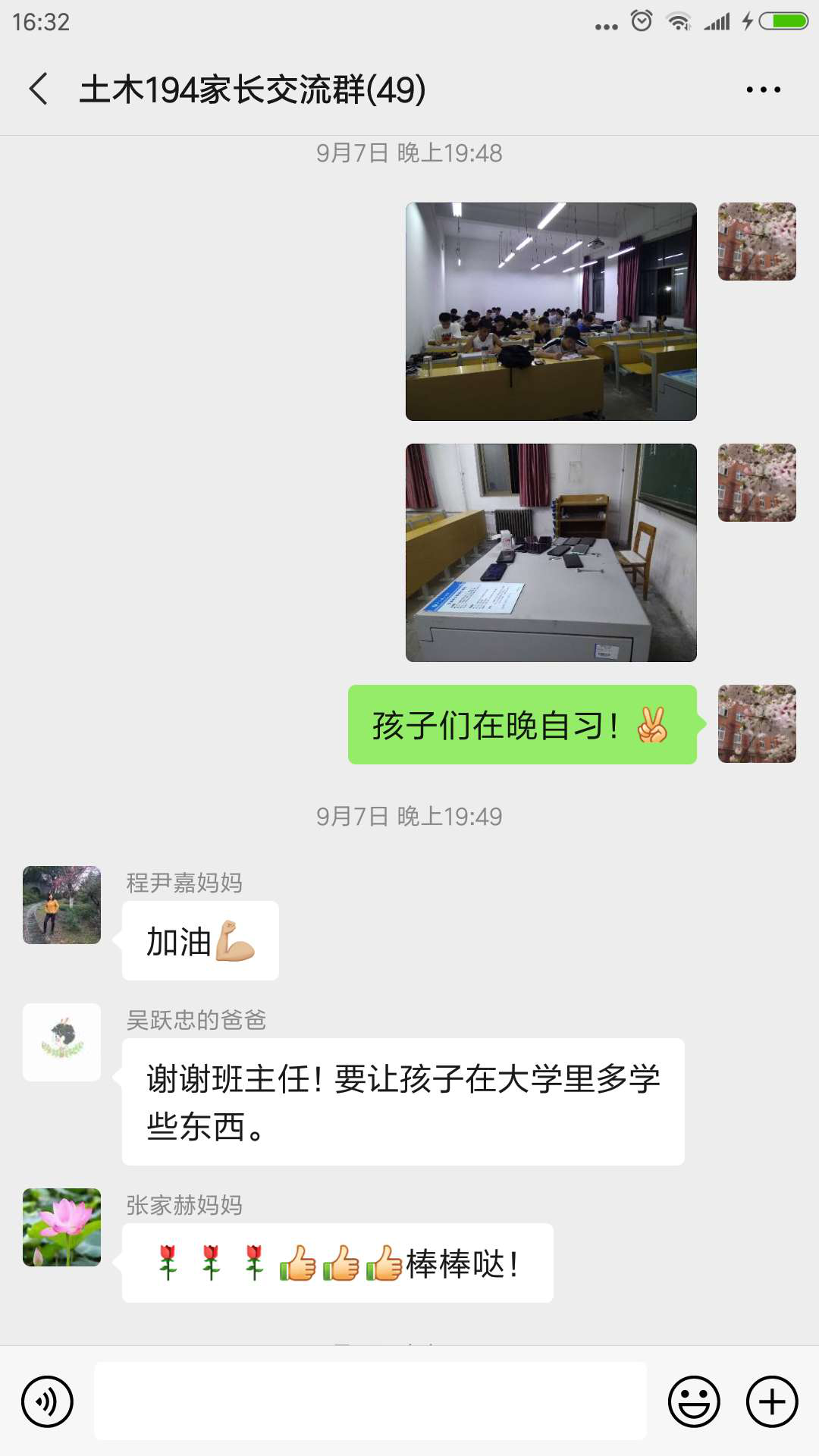Screen dimensions: 819x1456
Task: Focus the message text field
Action: click(370, 1401)
